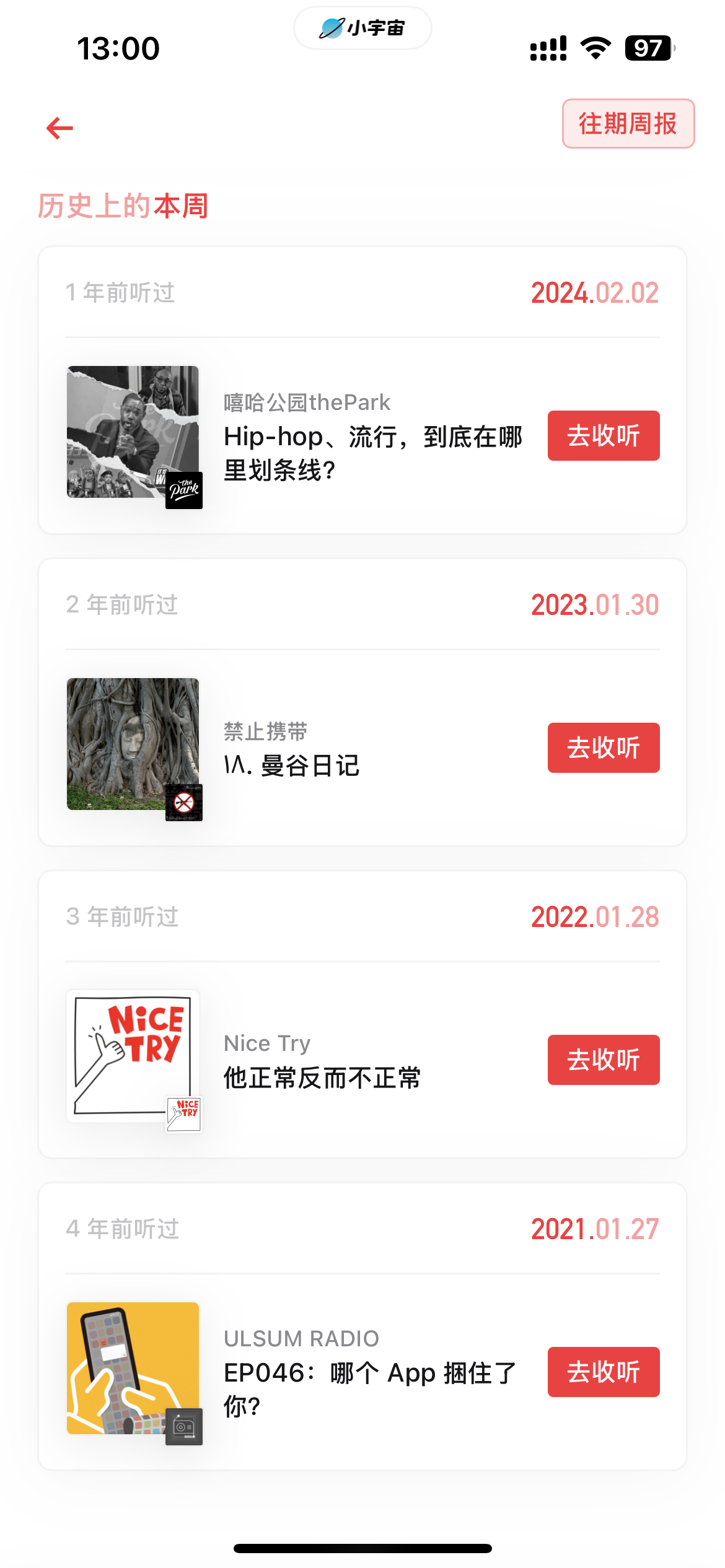Return to 小宇宙 via the top pill

(x=362, y=28)
